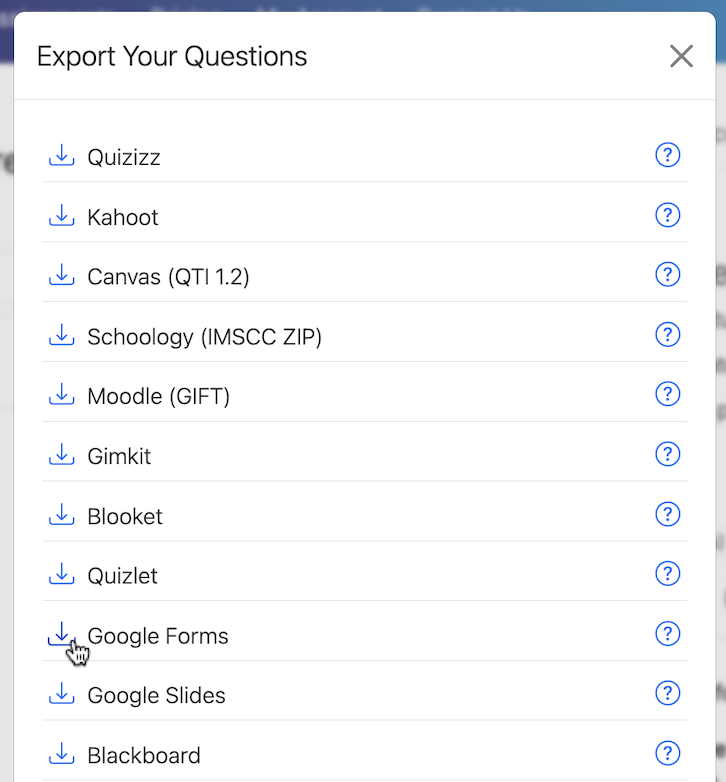Image resolution: width=726 pixels, height=782 pixels.
Task: Click the Moodle (GIFT) download icon
Action: pos(62,395)
